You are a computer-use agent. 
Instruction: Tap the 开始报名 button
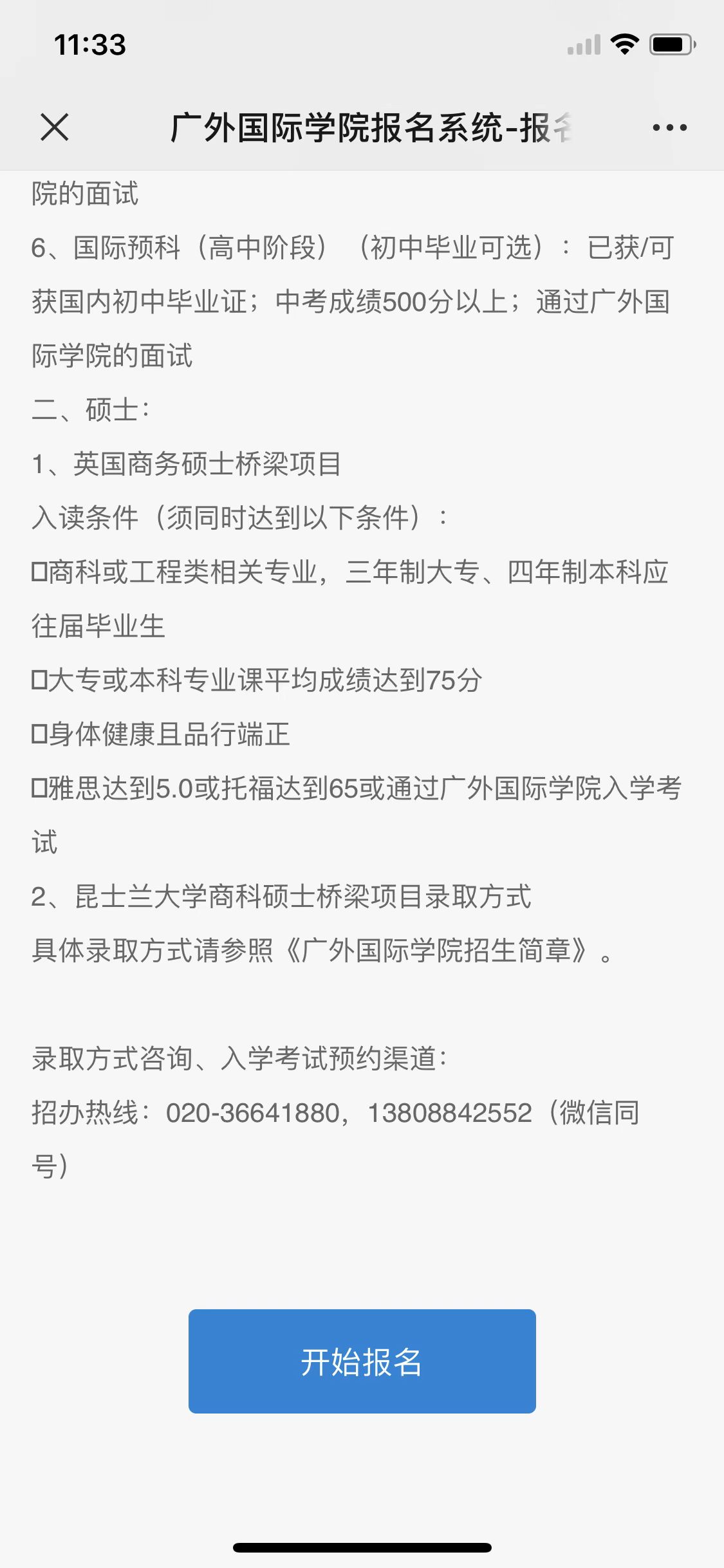(362, 1361)
